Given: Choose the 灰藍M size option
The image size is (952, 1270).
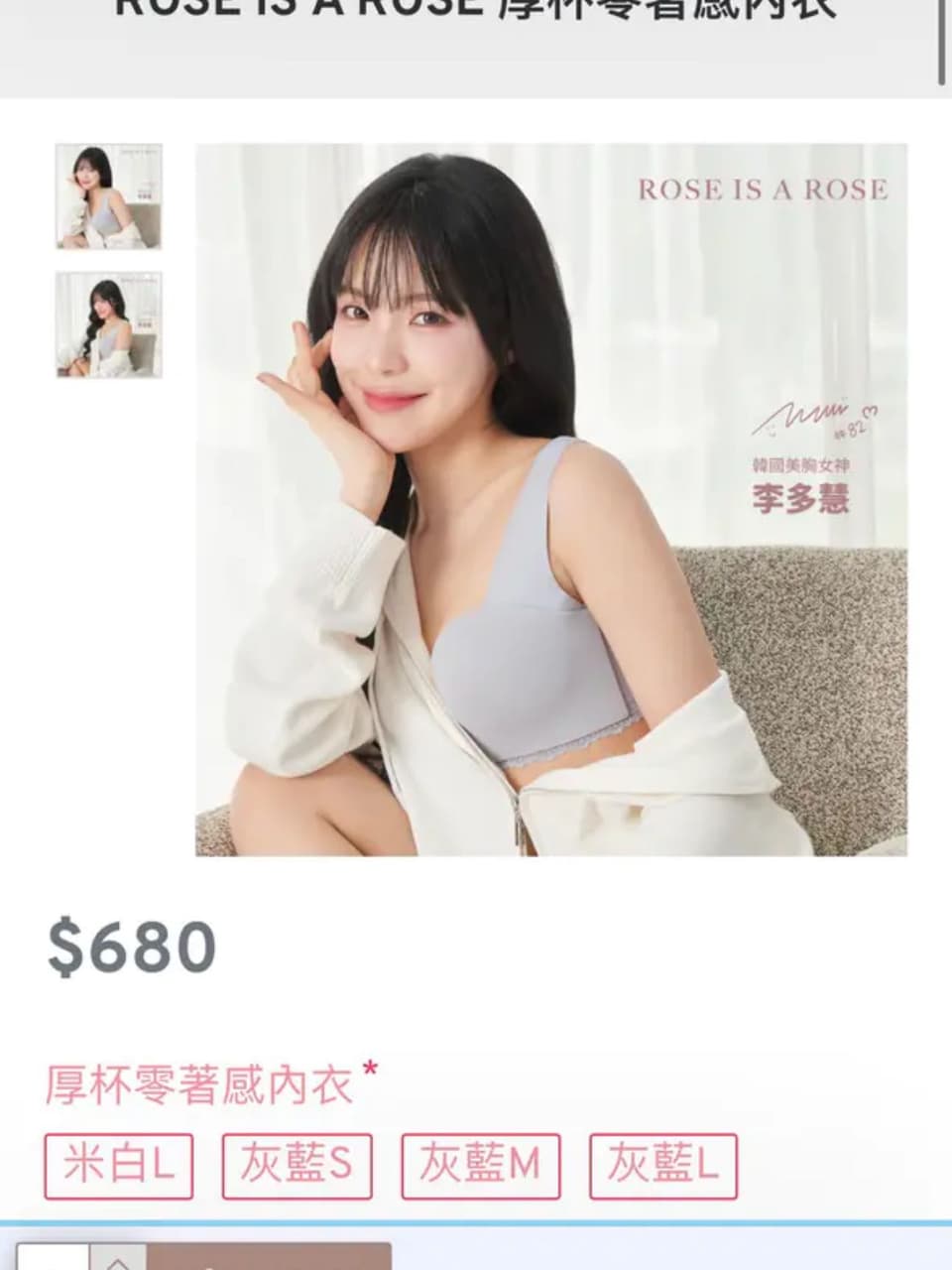Looking at the screenshot, I should pos(481,1166).
